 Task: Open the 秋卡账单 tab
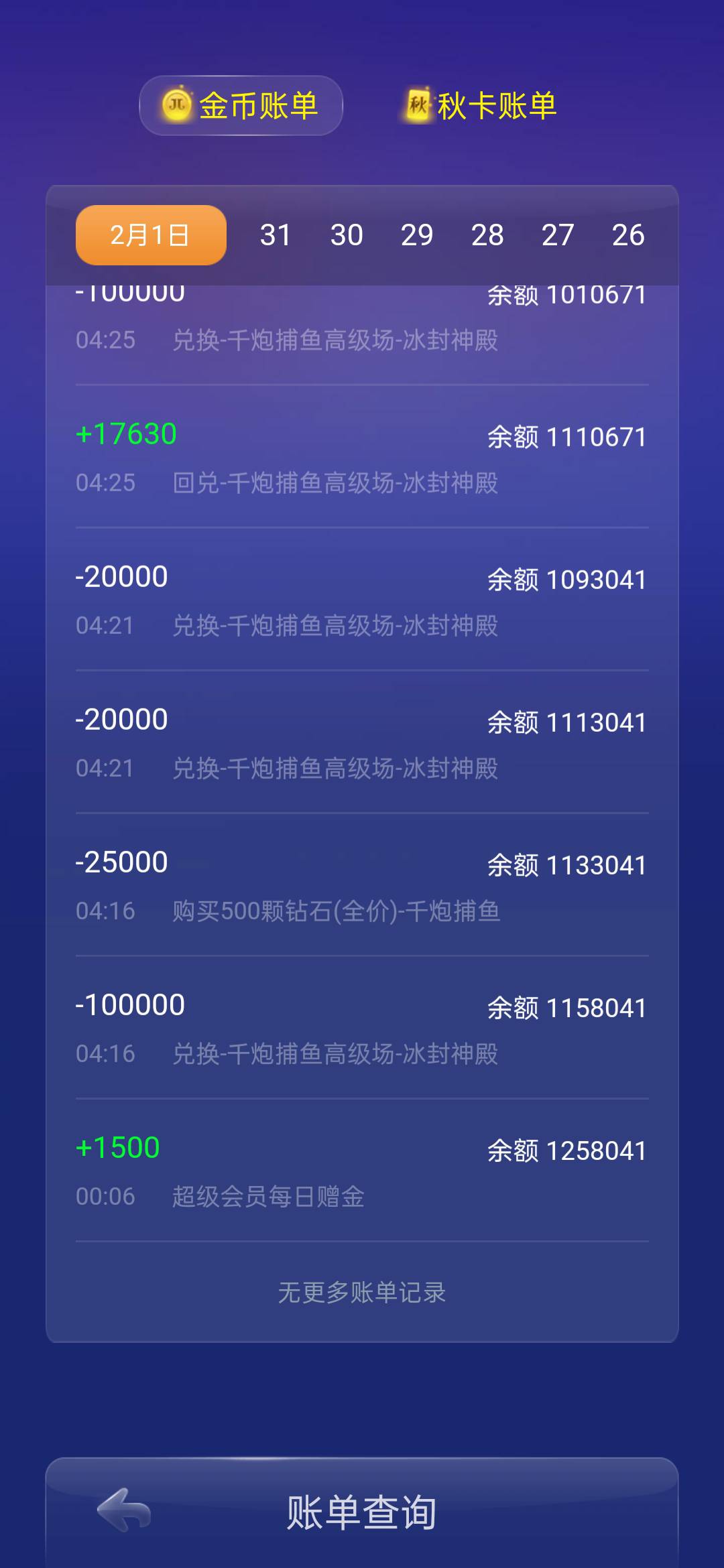point(481,106)
